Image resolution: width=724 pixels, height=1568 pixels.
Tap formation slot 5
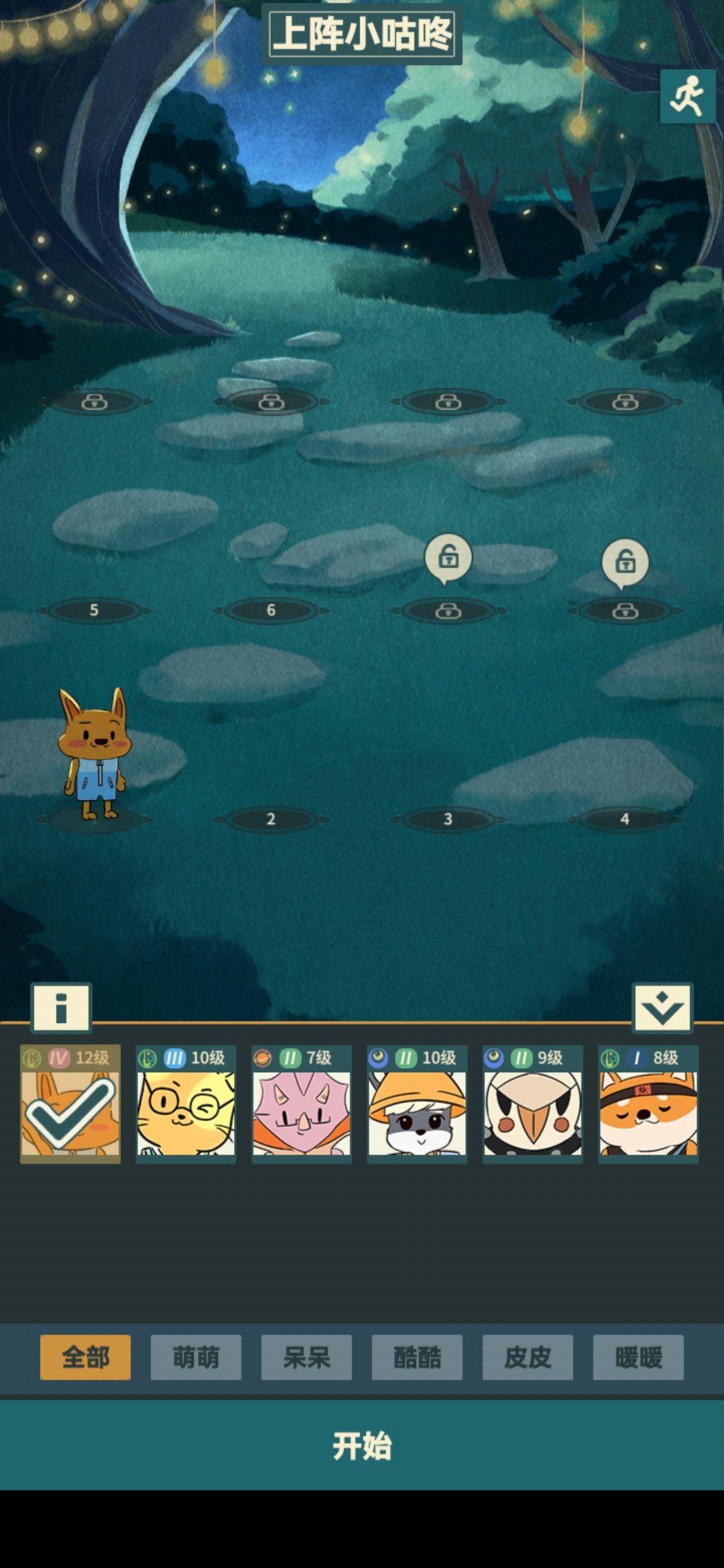94,610
